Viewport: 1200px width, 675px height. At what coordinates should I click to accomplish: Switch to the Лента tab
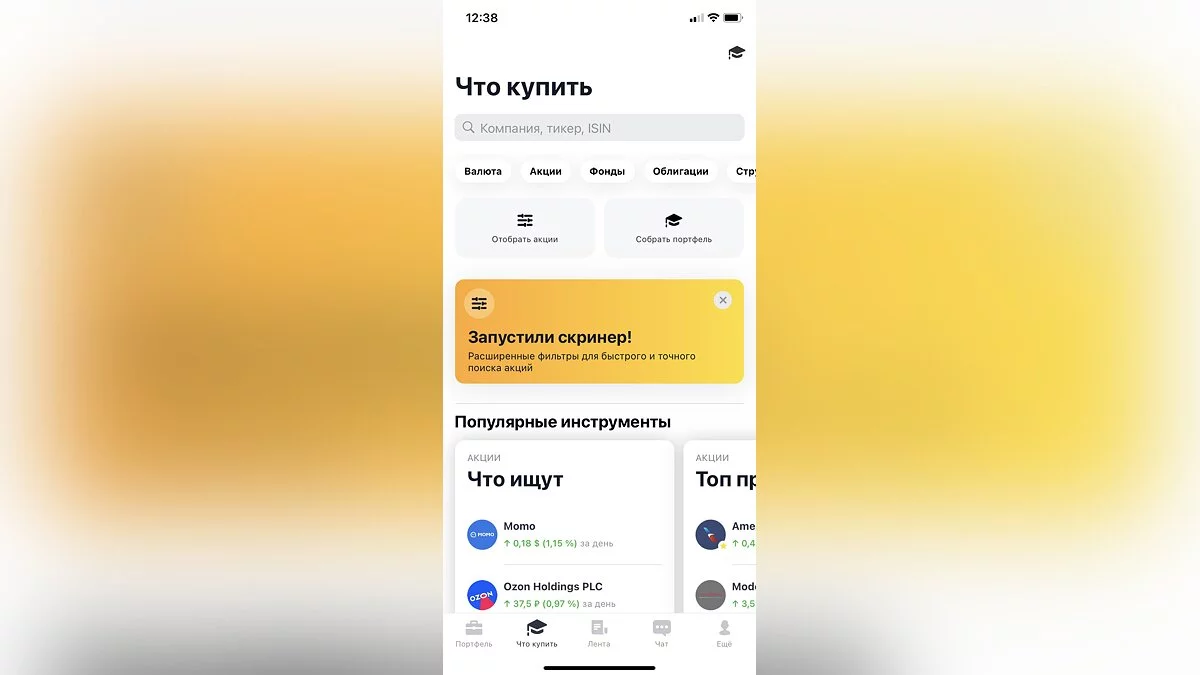click(599, 633)
